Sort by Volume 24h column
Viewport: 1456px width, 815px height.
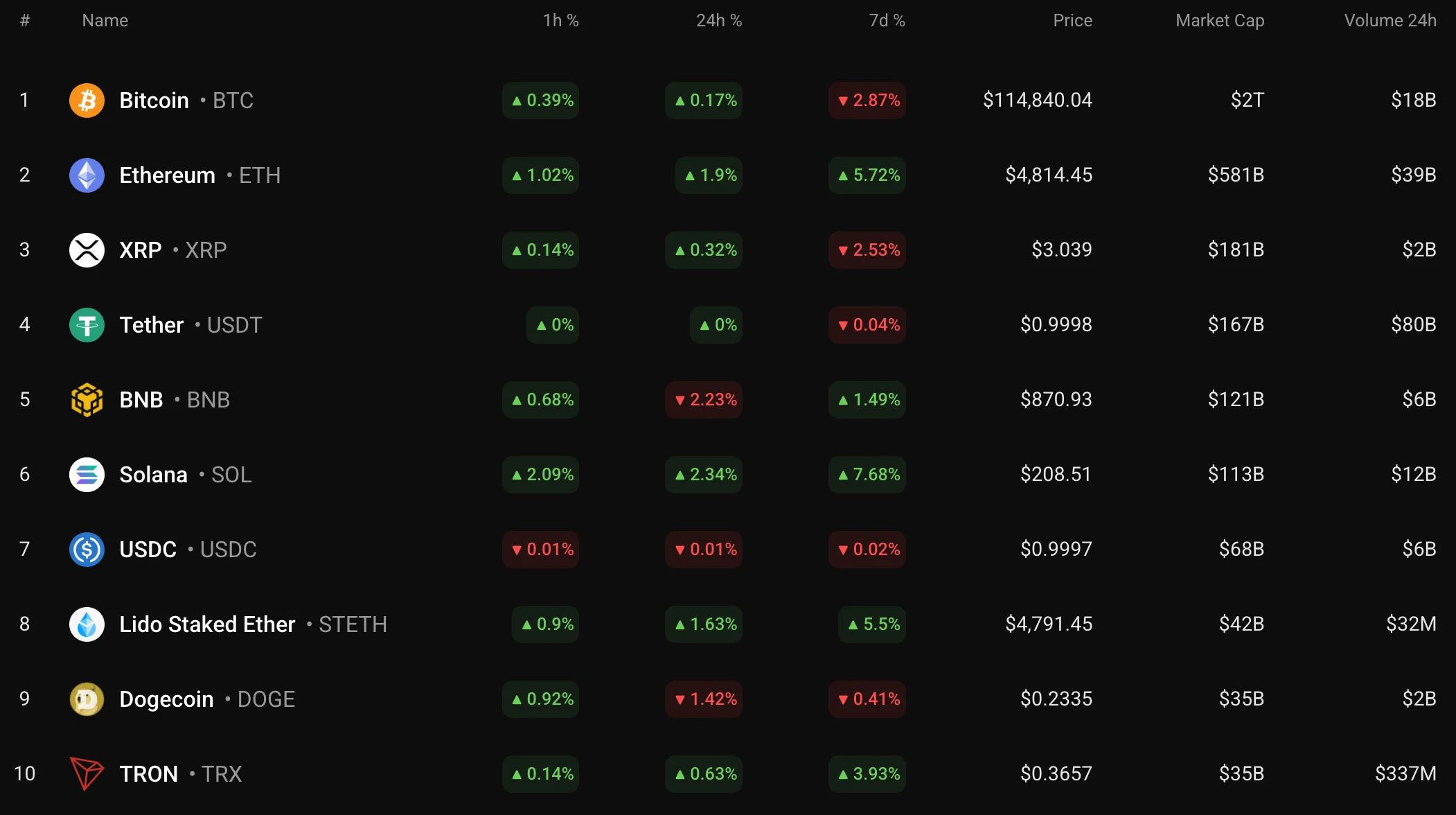point(1390,21)
